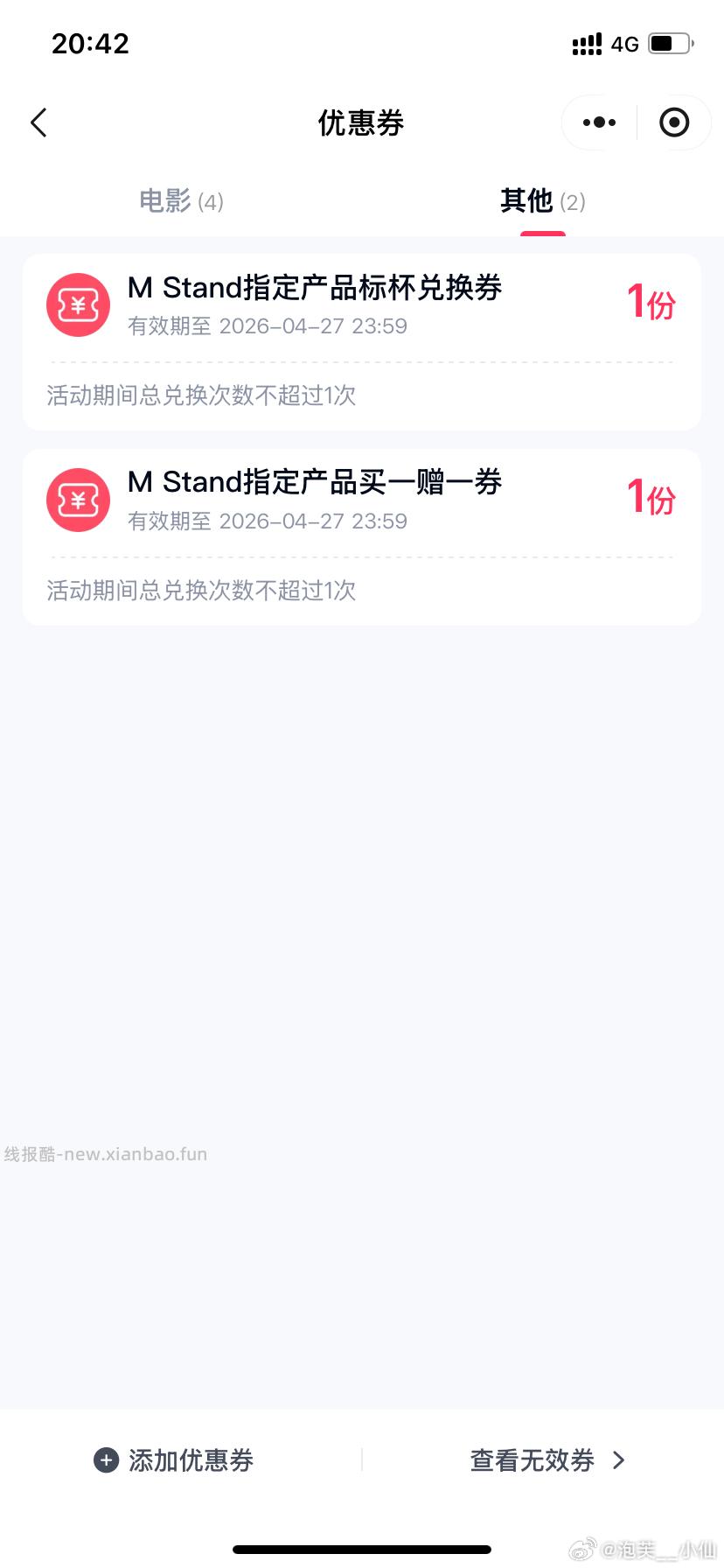Tap the clock time 20:42 in status bar
The height and width of the screenshot is (1568, 724).
[91, 43]
